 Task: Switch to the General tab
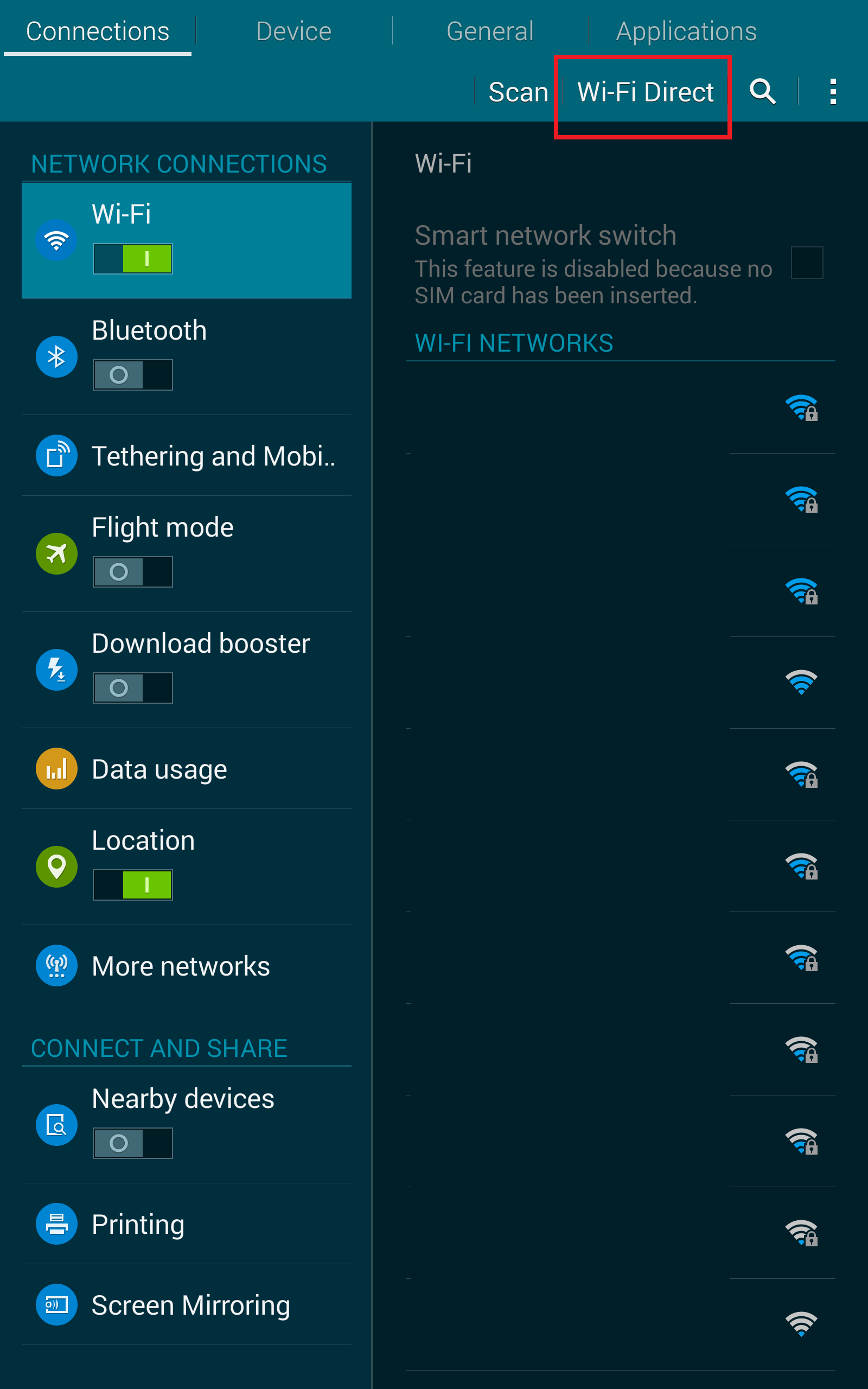pos(490,31)
